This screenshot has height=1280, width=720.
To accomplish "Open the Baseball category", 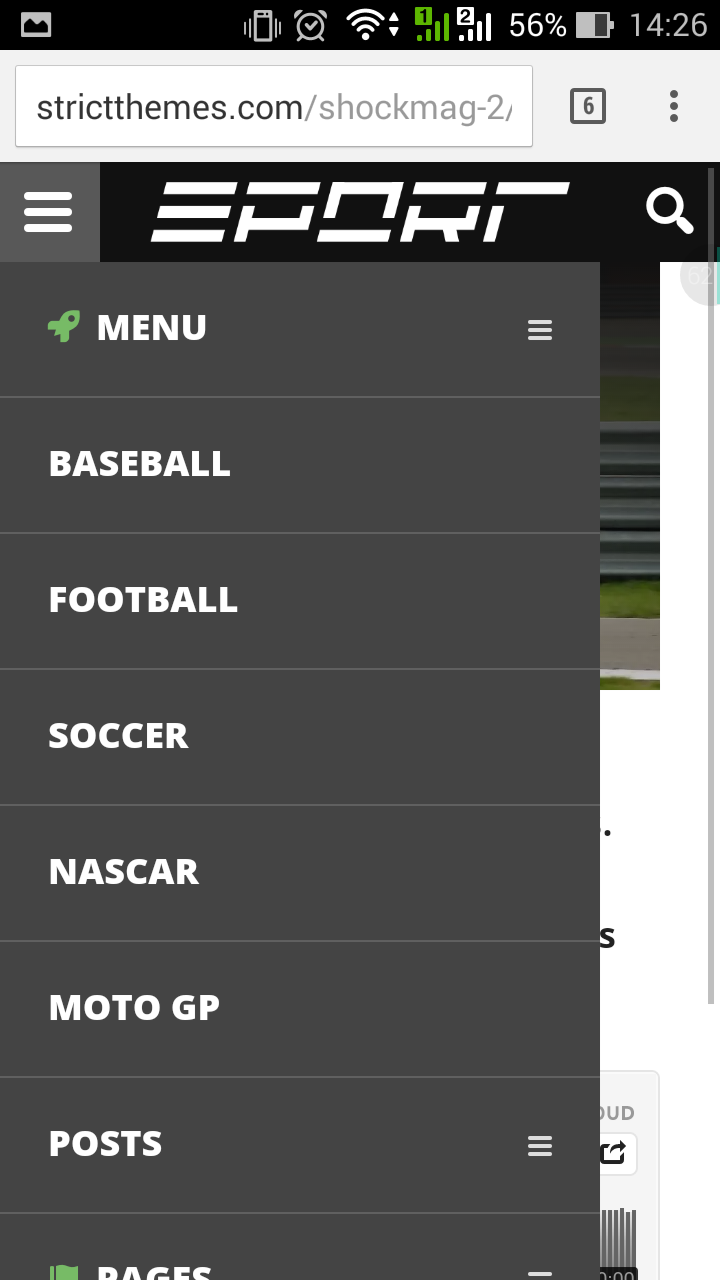I will click(x=140, y=464).
